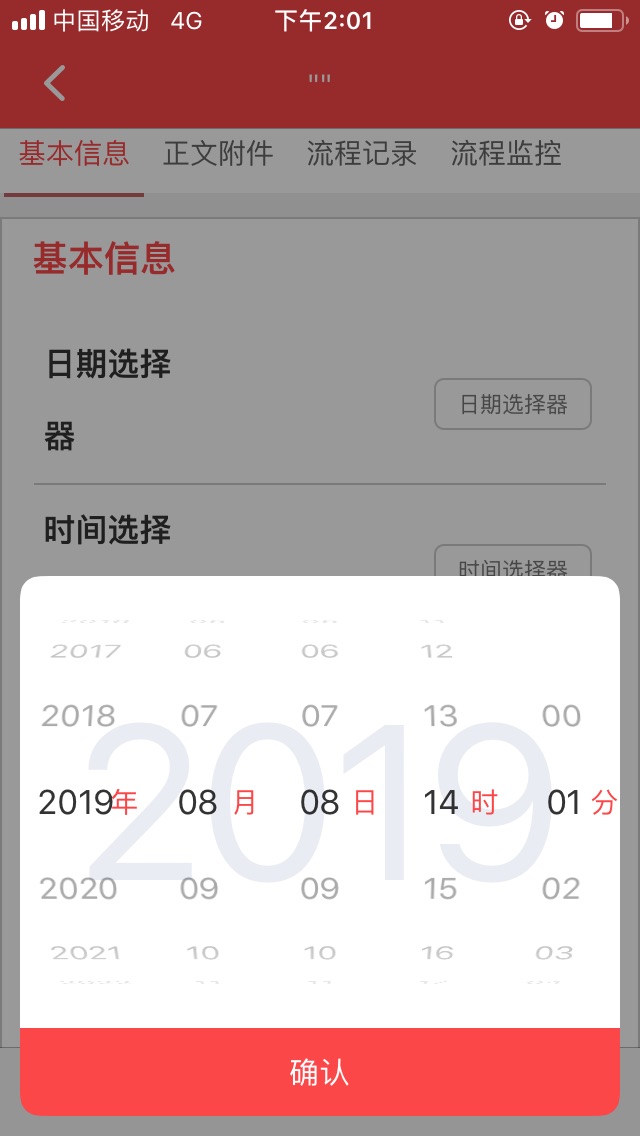Choose month 09 in month column

(x=199, y=888)
